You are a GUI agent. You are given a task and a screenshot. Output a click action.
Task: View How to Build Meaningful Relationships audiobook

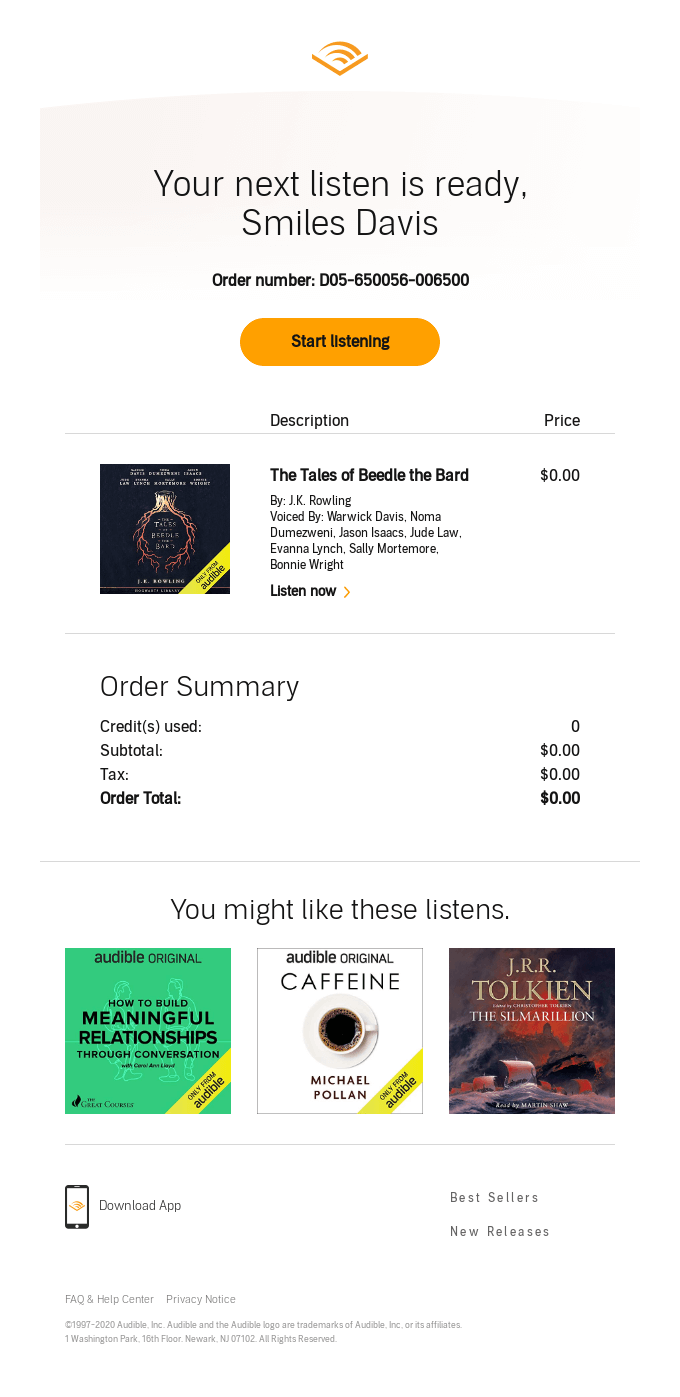click(148, 1031)
